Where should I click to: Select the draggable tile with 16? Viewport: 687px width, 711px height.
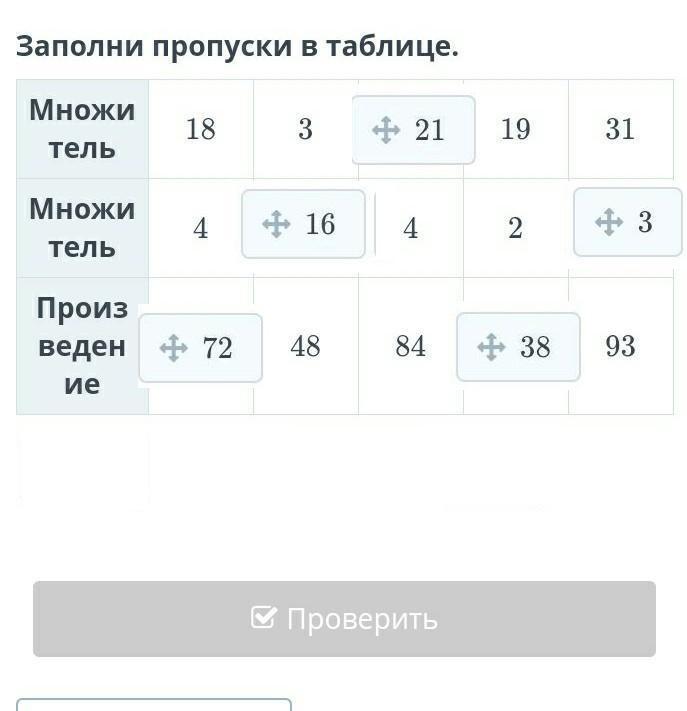point(303,224)
